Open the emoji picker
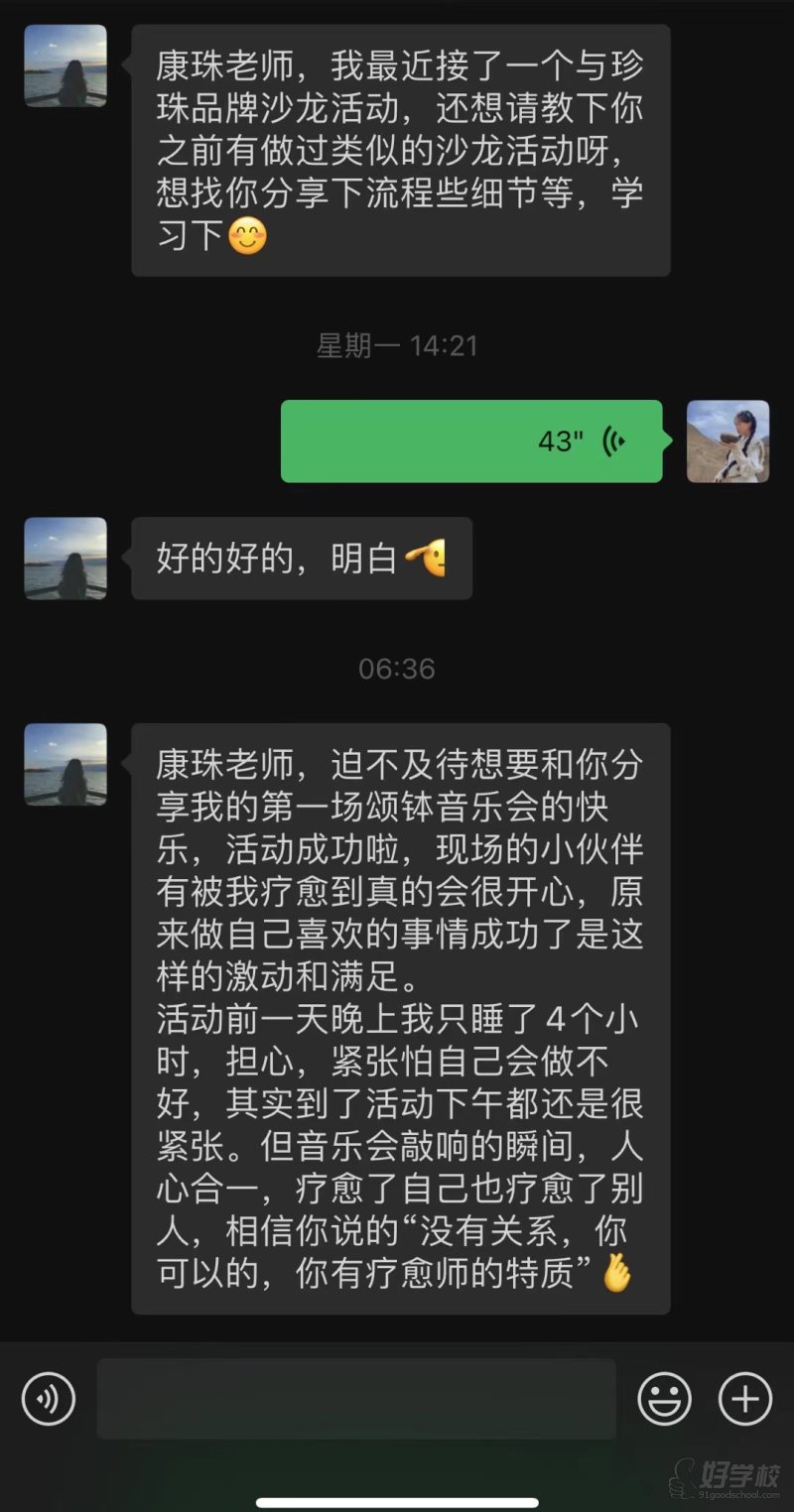The image size is (794, 1512). point(664,1399)
